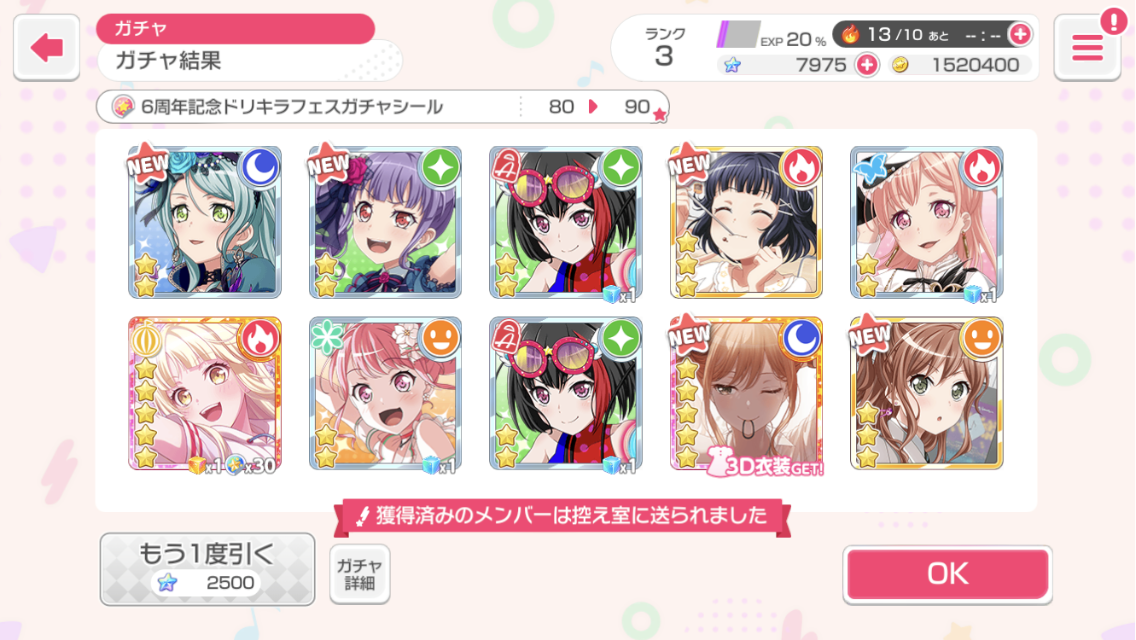View the new purple-haired member card
Screen dimensions: 1136x640
(x=385, y=223)
